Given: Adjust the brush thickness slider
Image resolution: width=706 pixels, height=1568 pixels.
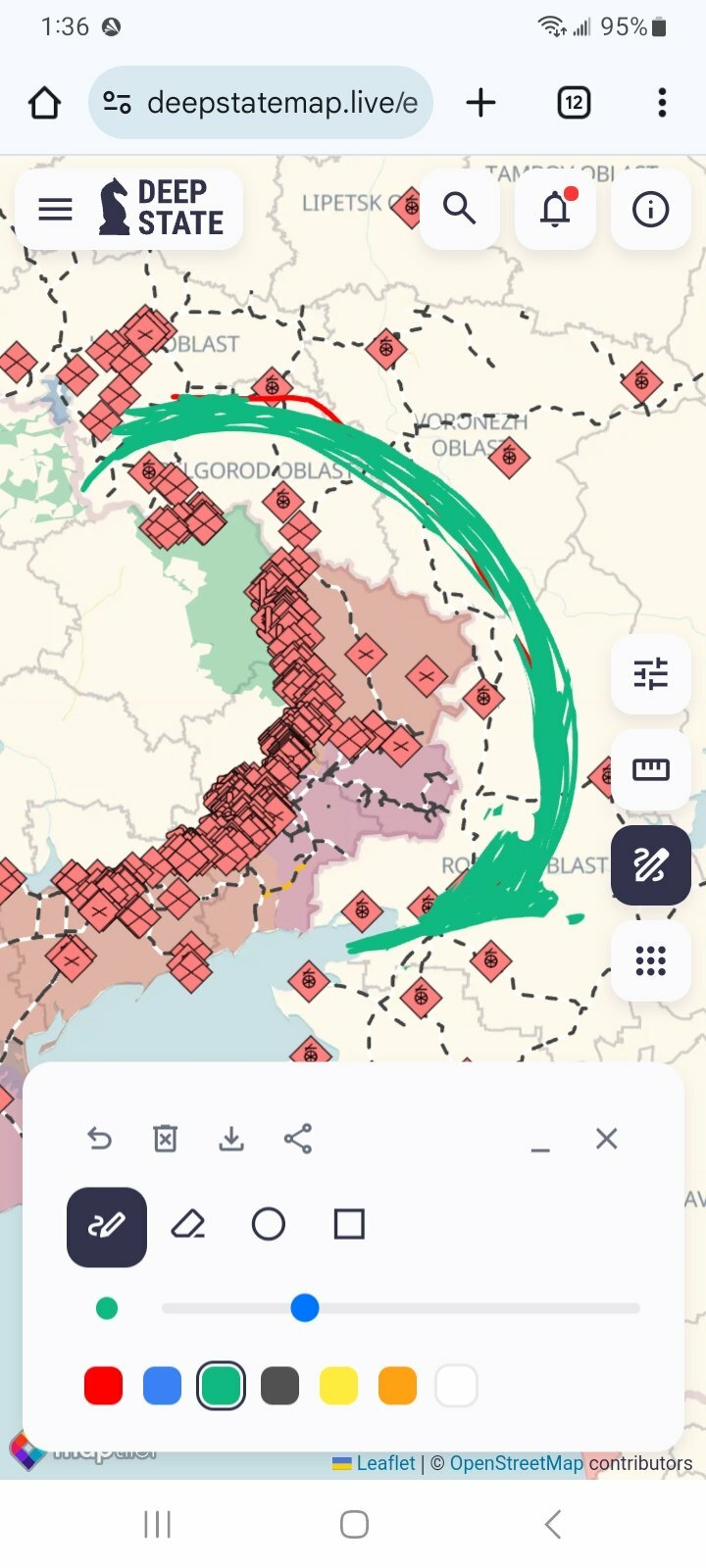Looking at the screenshot, I should click(x=400, y=1308).
